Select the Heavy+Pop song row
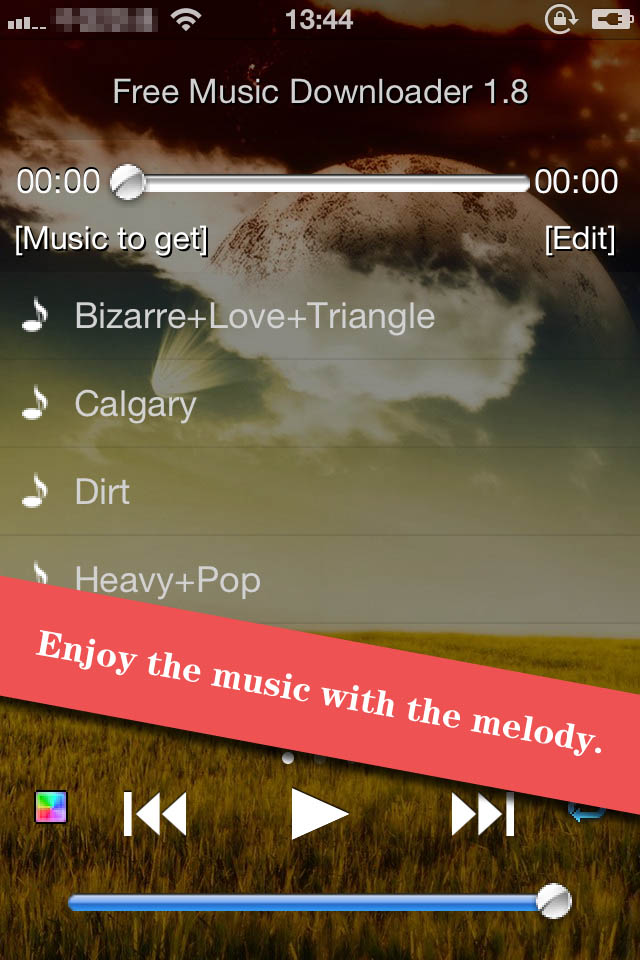The height and width of the screenshot is (960, 640). pyautogui.click(x=167, y=580)
